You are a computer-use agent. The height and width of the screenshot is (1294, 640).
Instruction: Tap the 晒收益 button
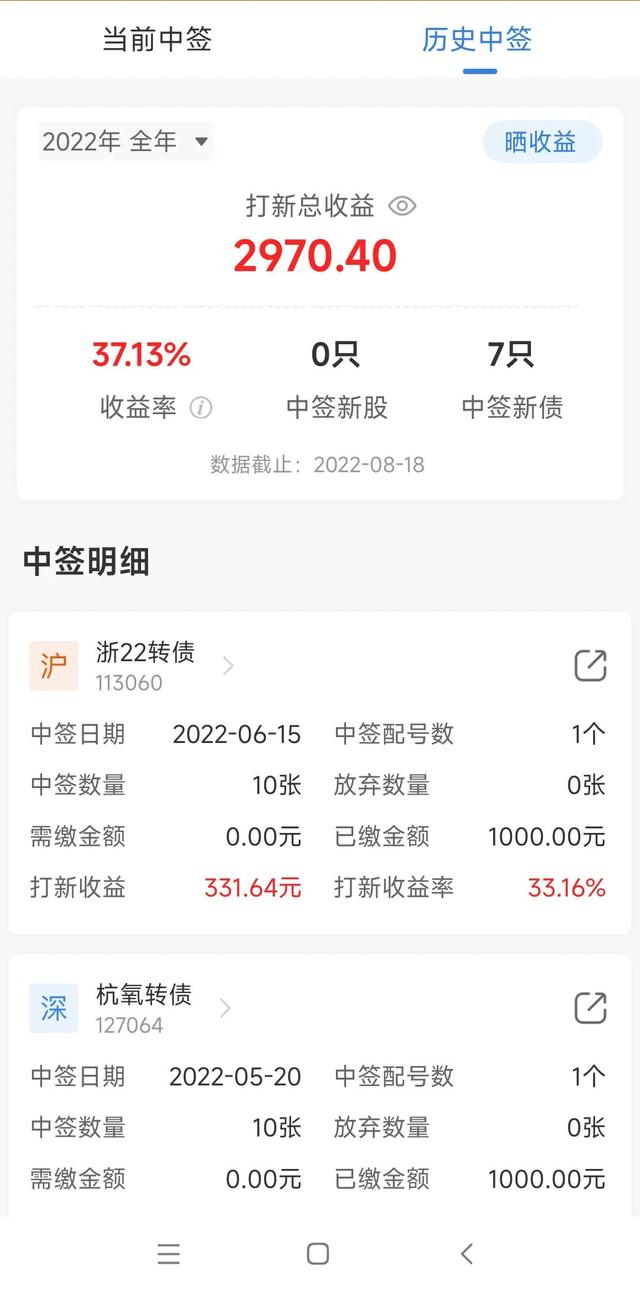[542, 142]
